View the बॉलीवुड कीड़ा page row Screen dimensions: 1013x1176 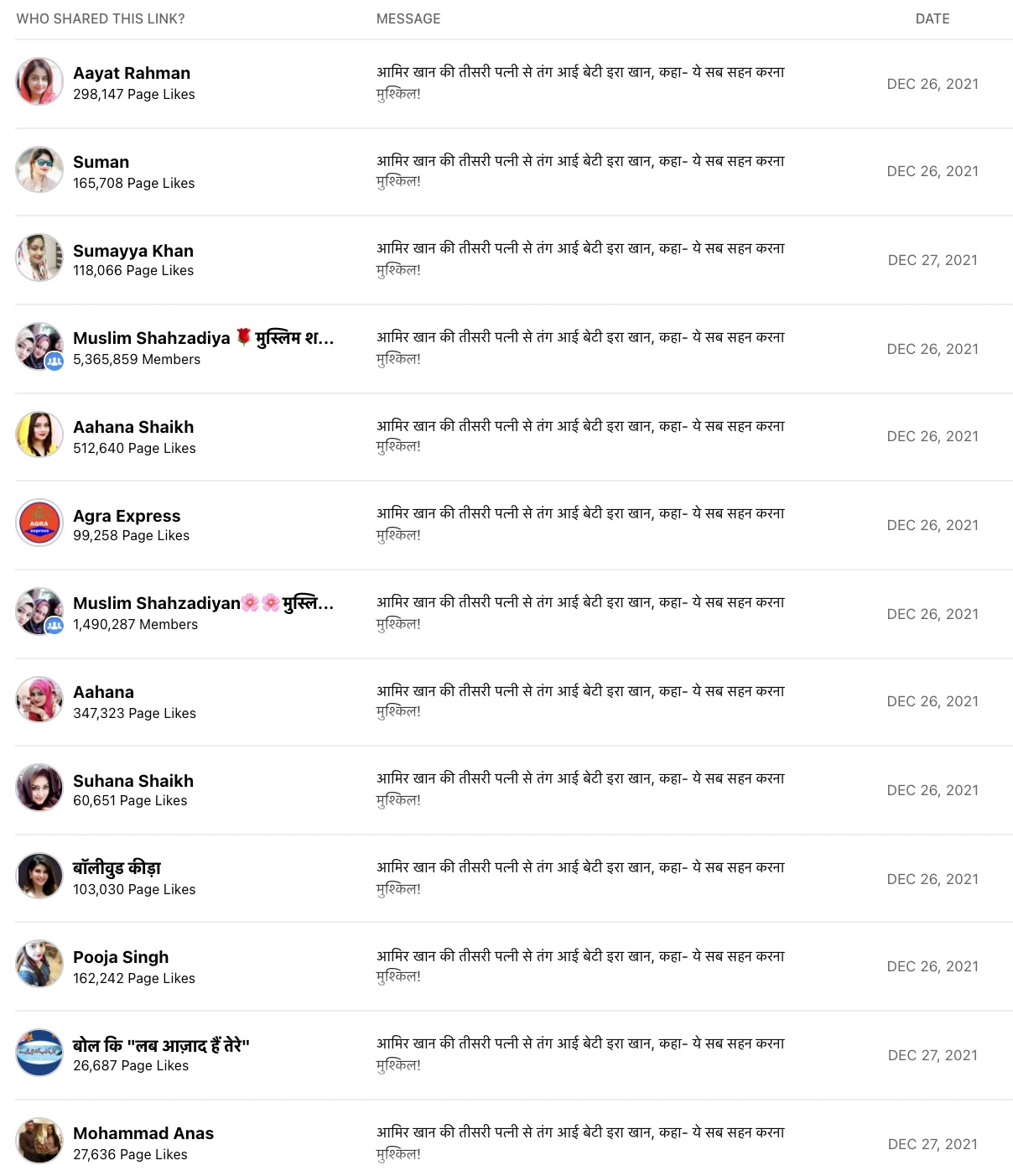point(117,869)
